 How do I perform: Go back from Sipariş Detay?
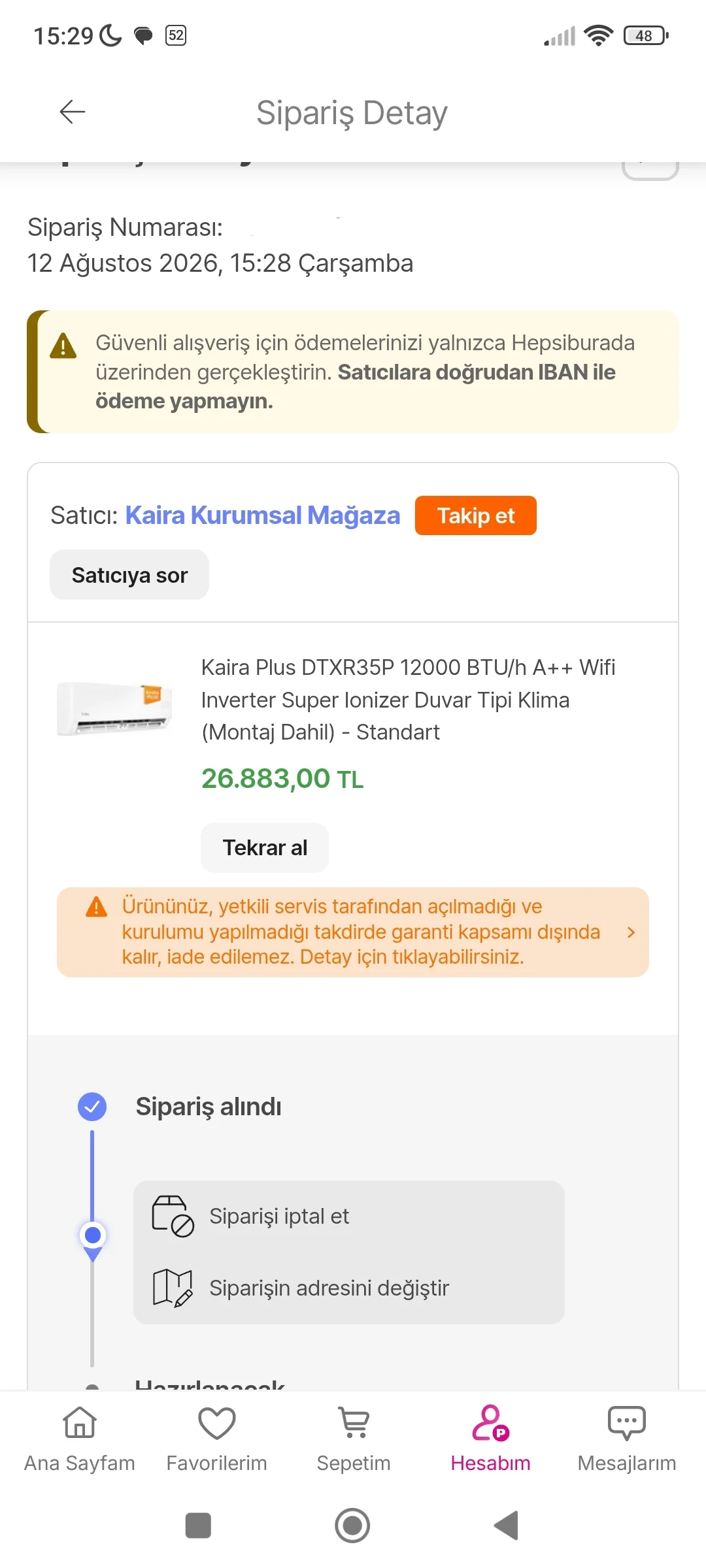click(x=72, y=112)
